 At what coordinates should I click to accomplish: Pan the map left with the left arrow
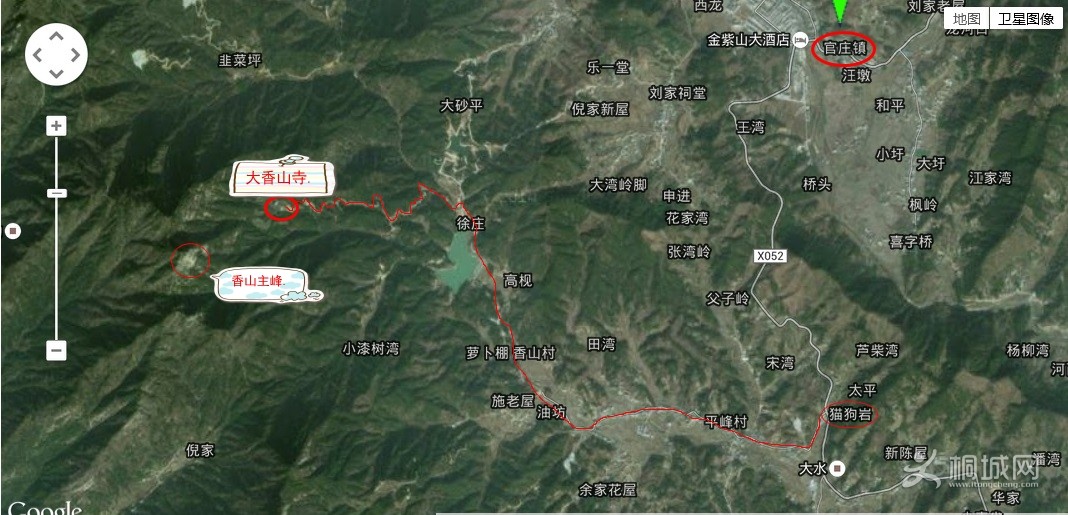click(38, 55)
